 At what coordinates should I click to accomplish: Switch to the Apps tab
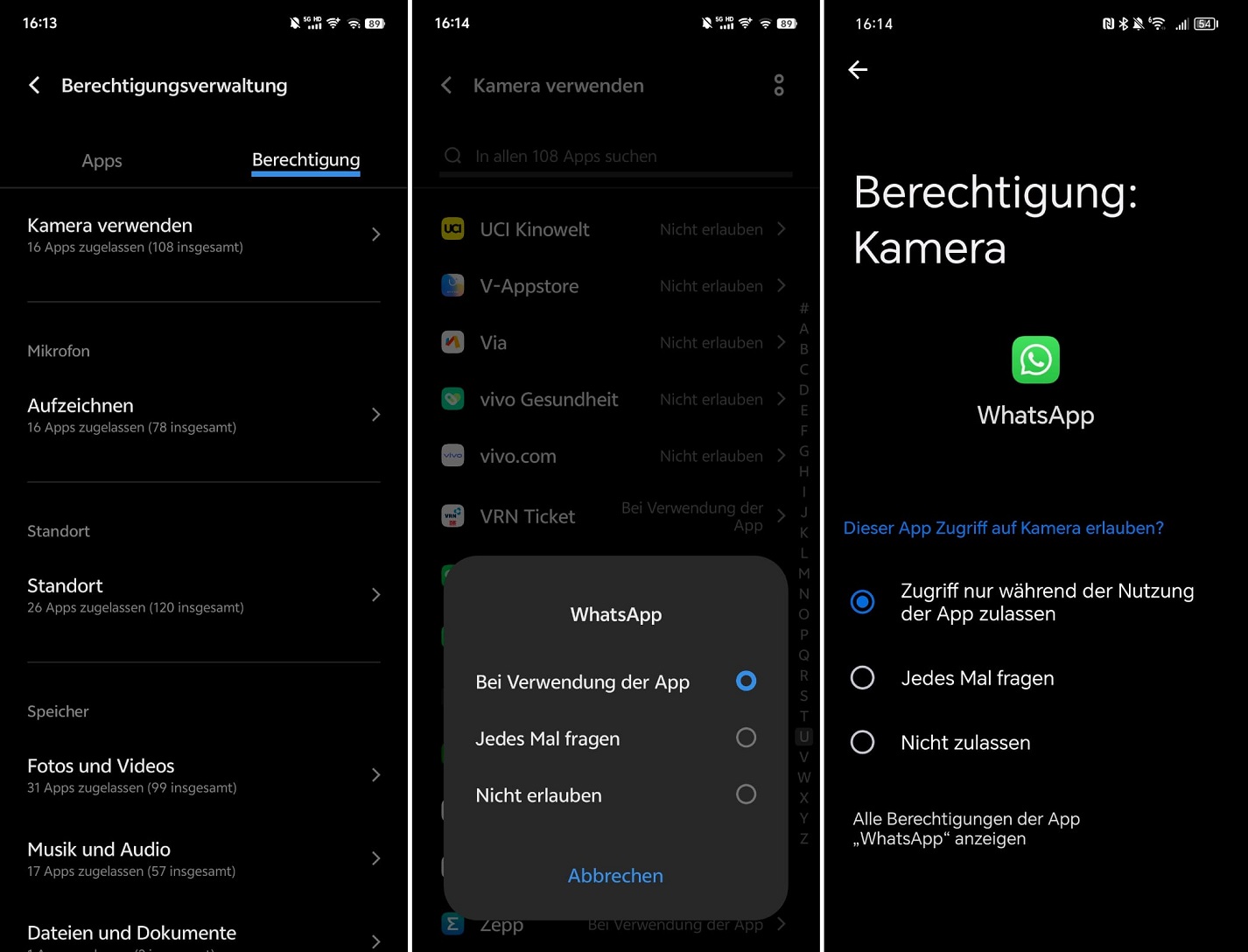click(102, 161)
